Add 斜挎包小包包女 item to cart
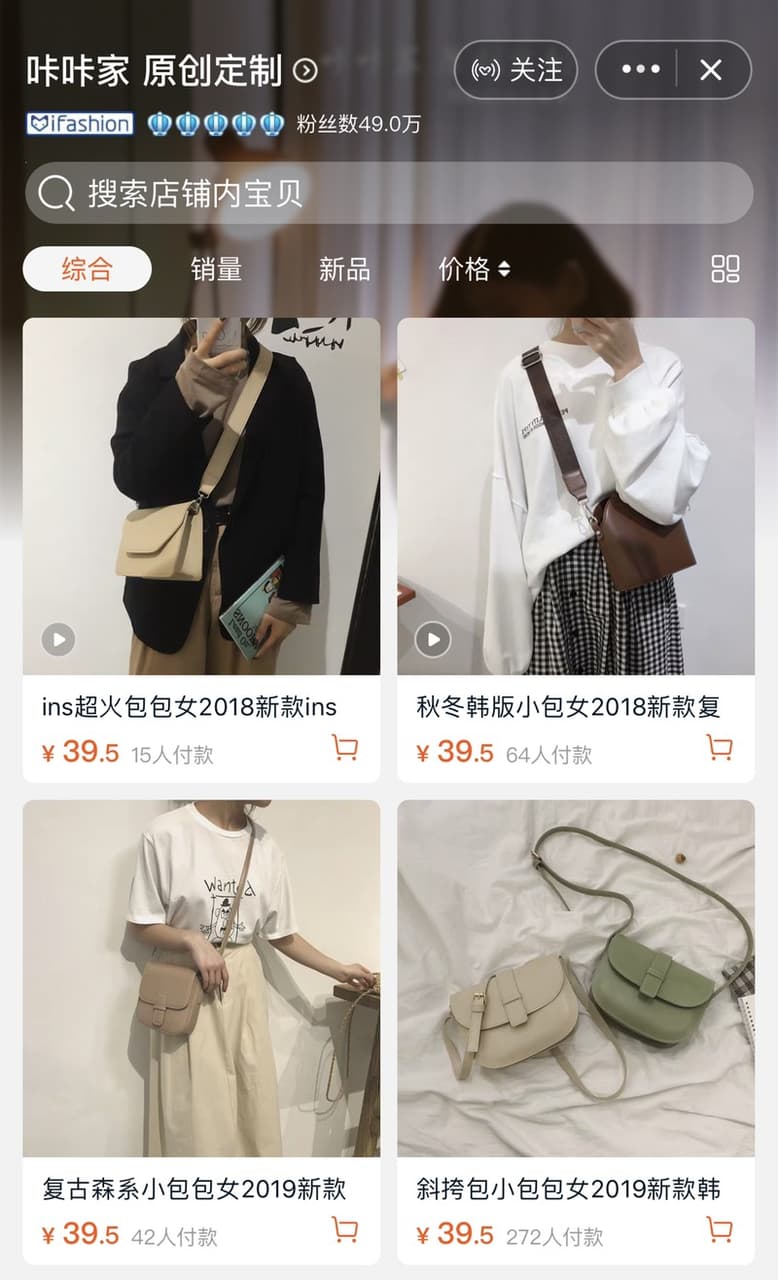Image resolution: width=778 pixels, height=1280 pixels. point(719,1230)
